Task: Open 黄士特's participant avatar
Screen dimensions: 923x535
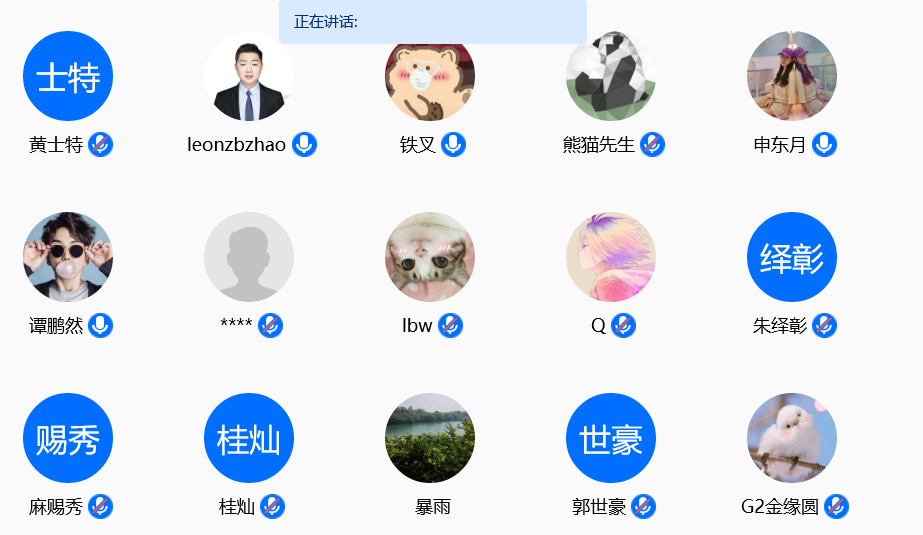Action: 68,76
